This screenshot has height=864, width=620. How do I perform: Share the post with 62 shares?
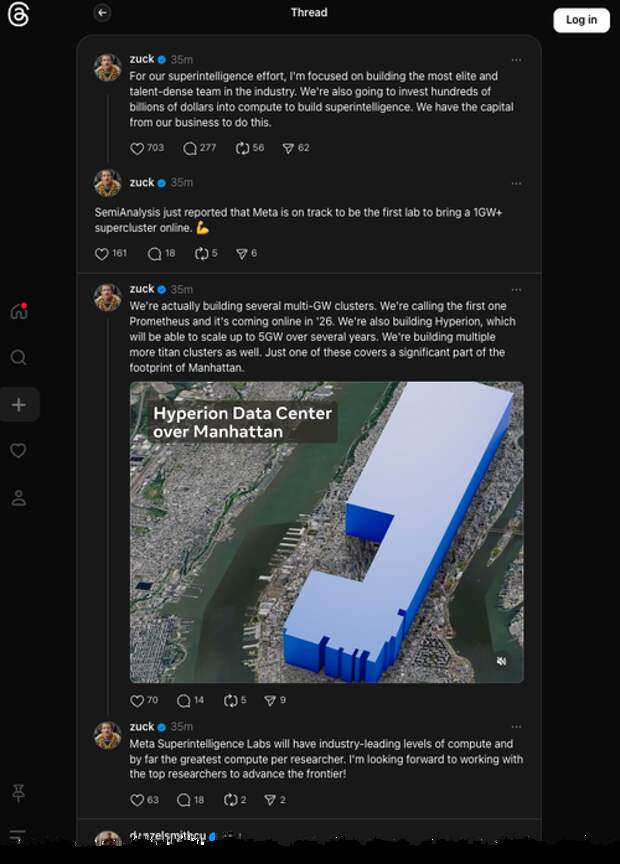[288, 148]
